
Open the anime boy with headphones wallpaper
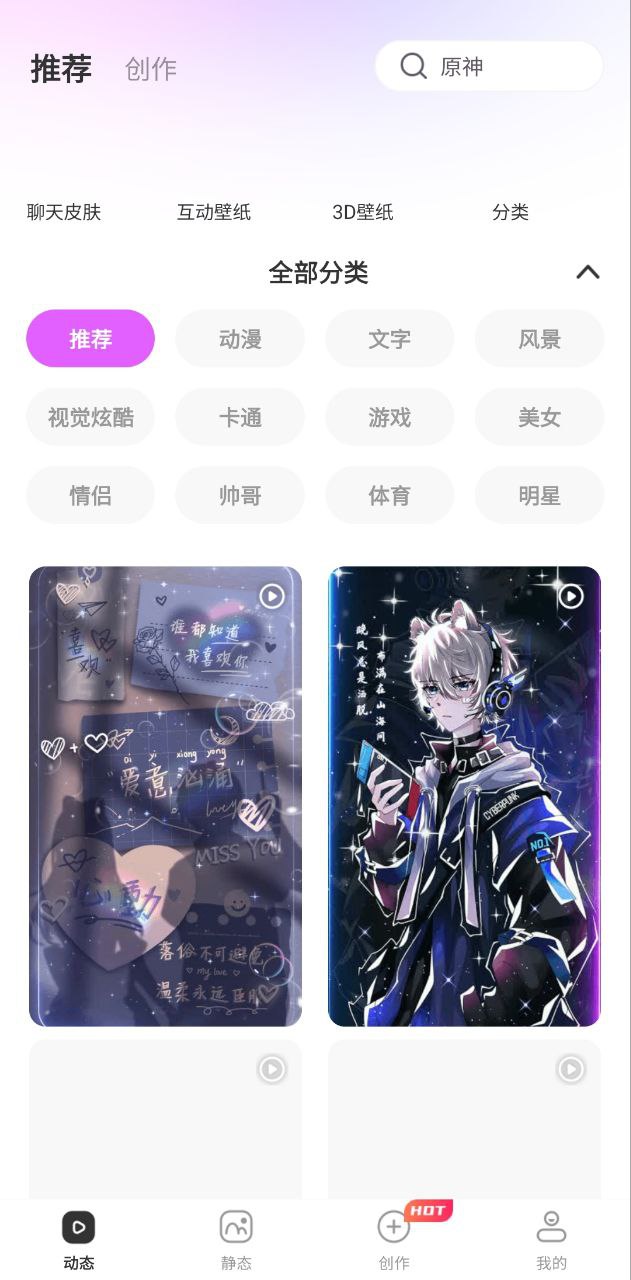[464, 796]
